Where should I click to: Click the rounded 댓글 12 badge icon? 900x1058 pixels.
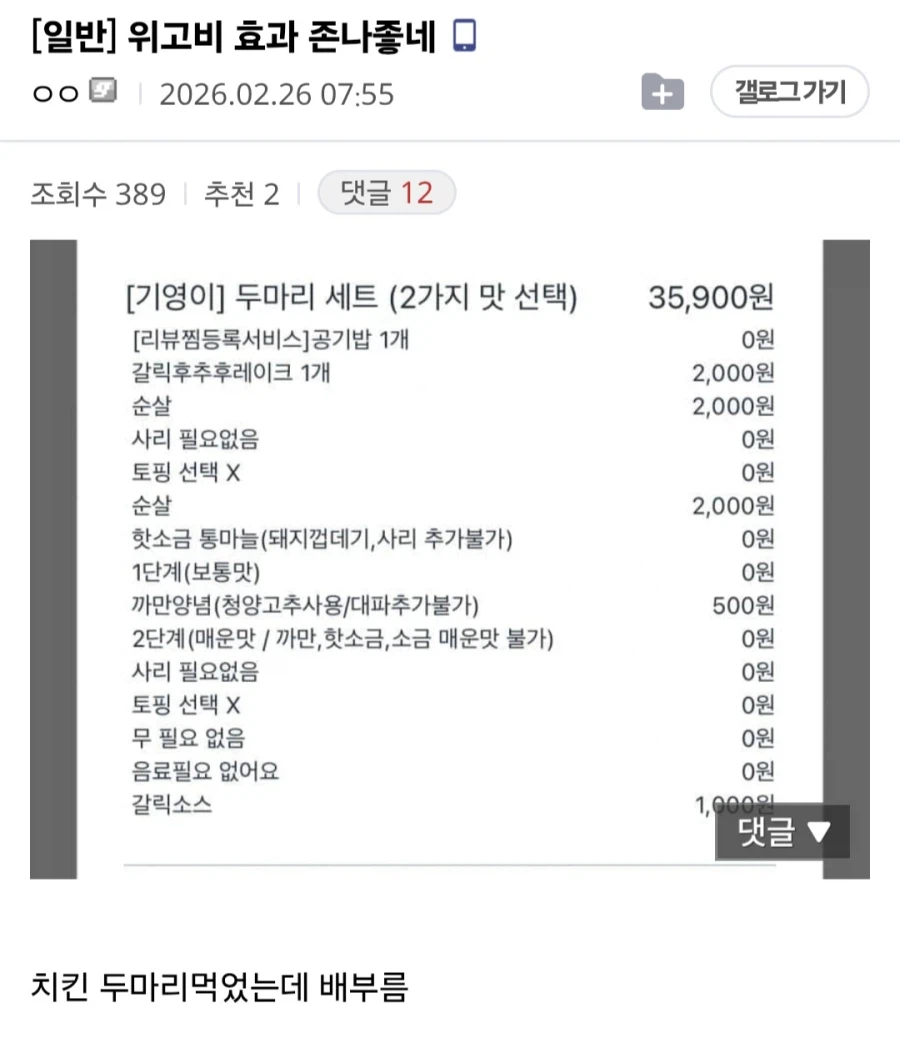point(387,192)
